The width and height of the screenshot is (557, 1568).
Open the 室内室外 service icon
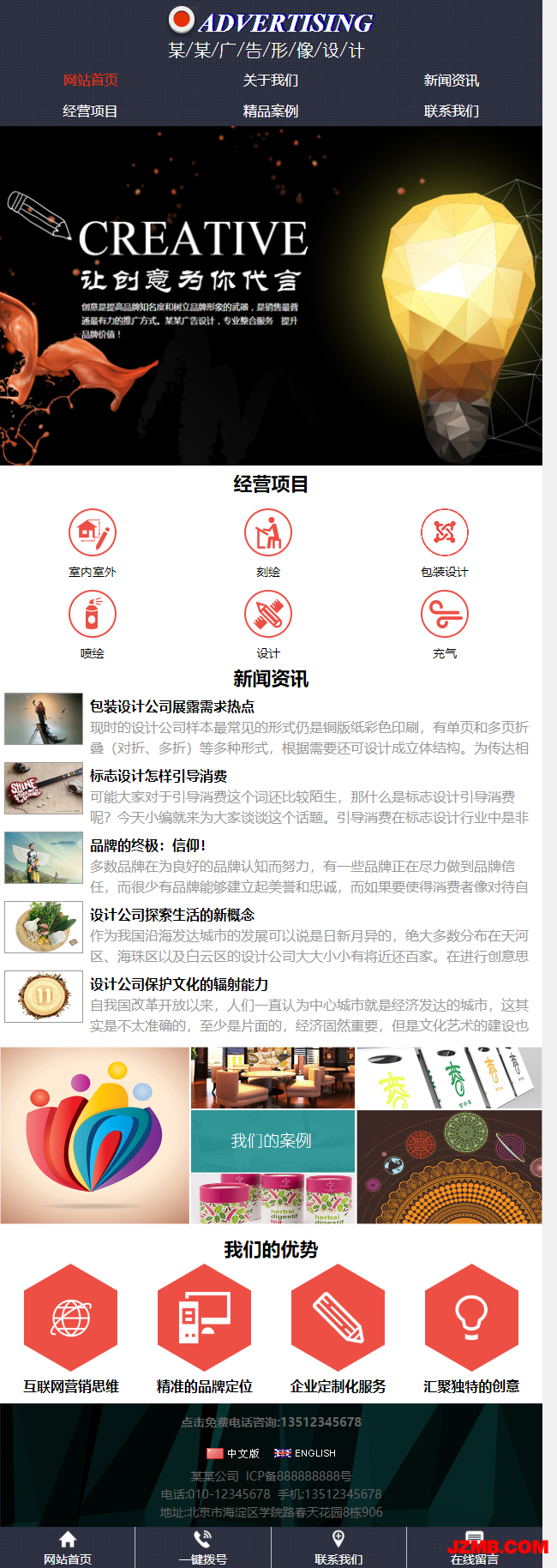click(x=93, y=532)
